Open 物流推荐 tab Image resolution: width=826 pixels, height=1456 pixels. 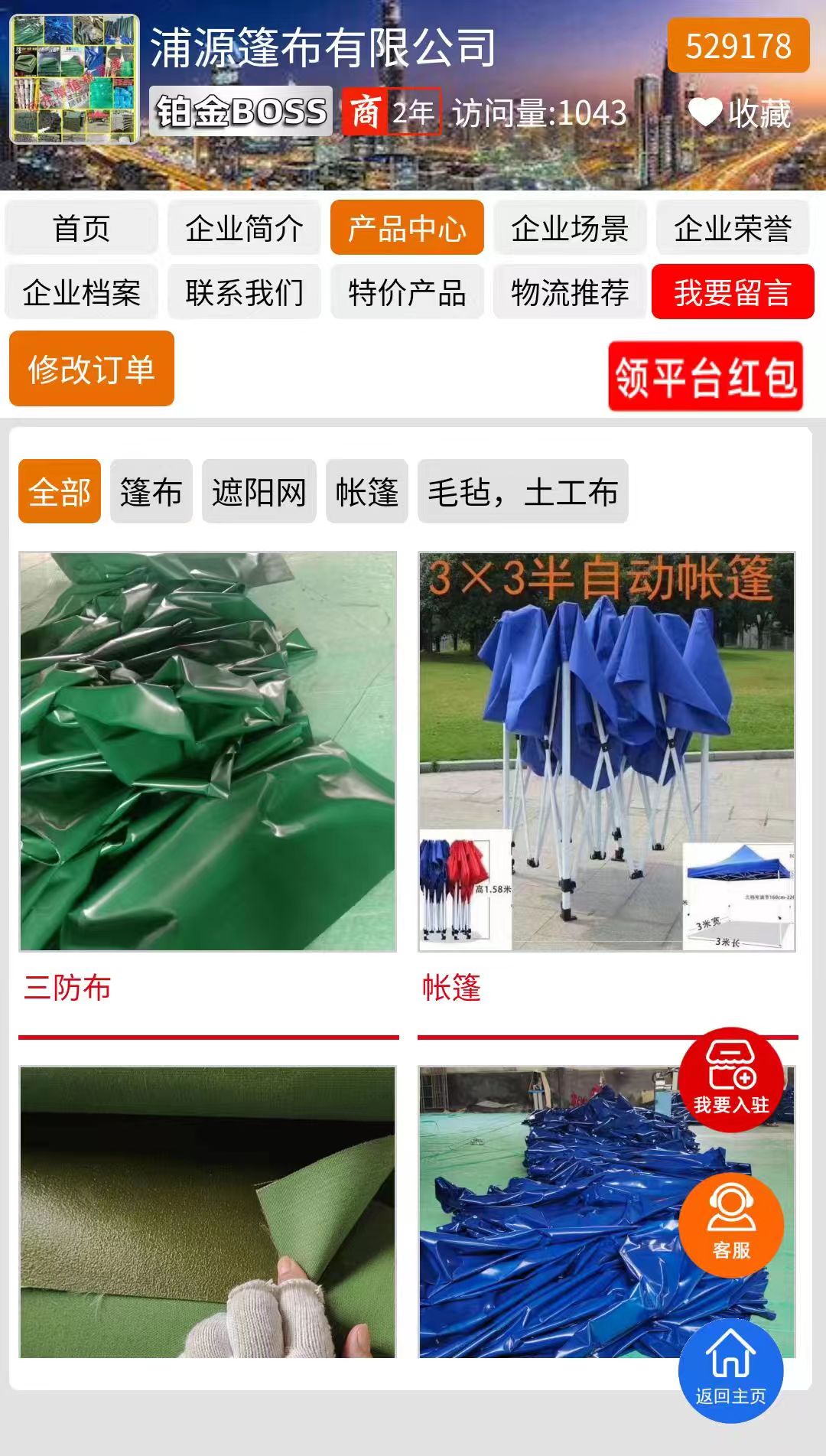tap(570, 292)
